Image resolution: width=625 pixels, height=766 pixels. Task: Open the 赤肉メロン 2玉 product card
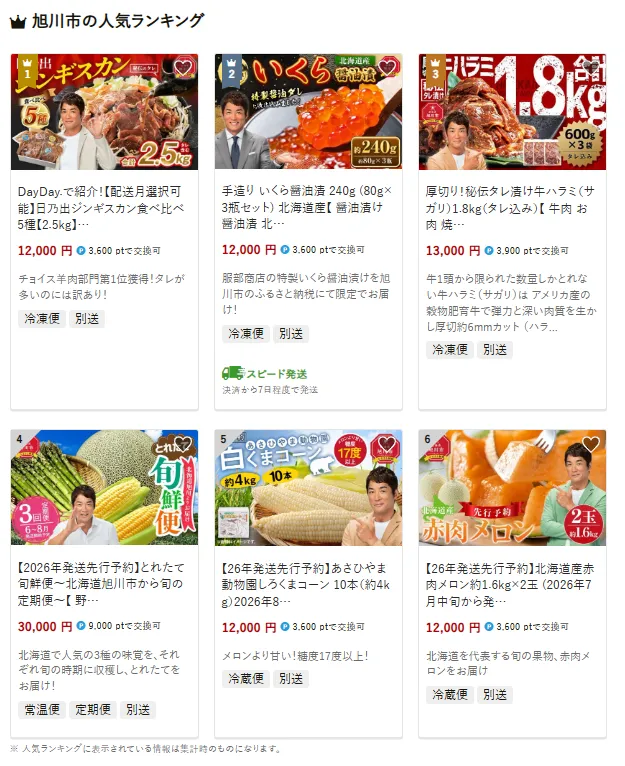[512, 581]
